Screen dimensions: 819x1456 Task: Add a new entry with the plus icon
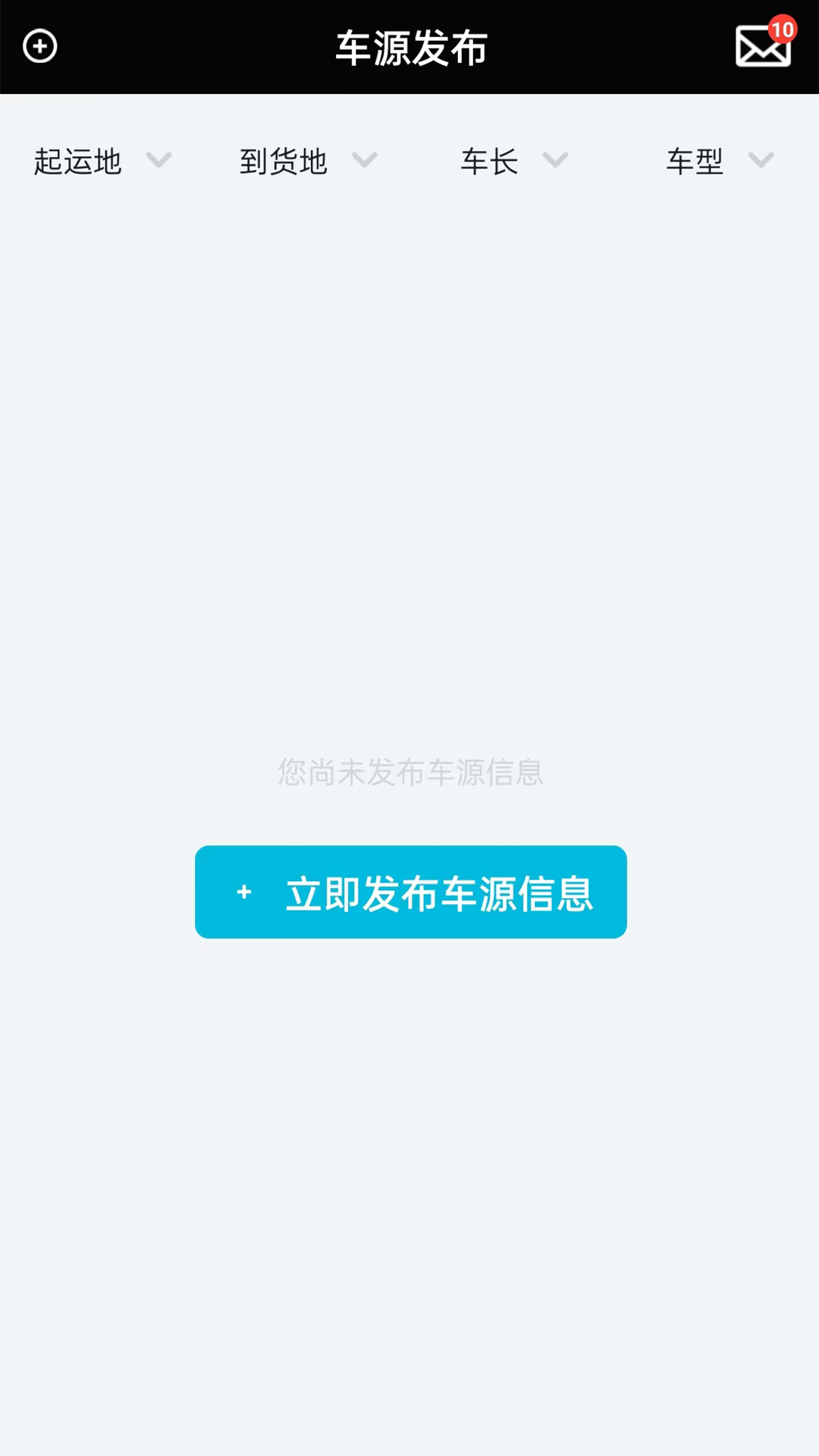[39, 46]
